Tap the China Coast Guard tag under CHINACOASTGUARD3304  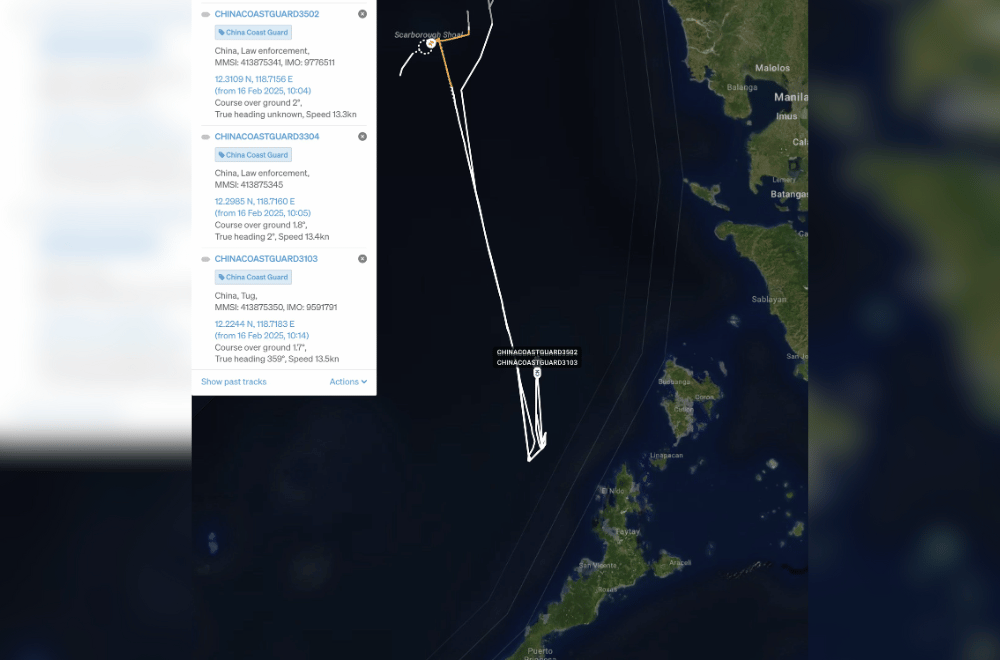pos(252,155)
